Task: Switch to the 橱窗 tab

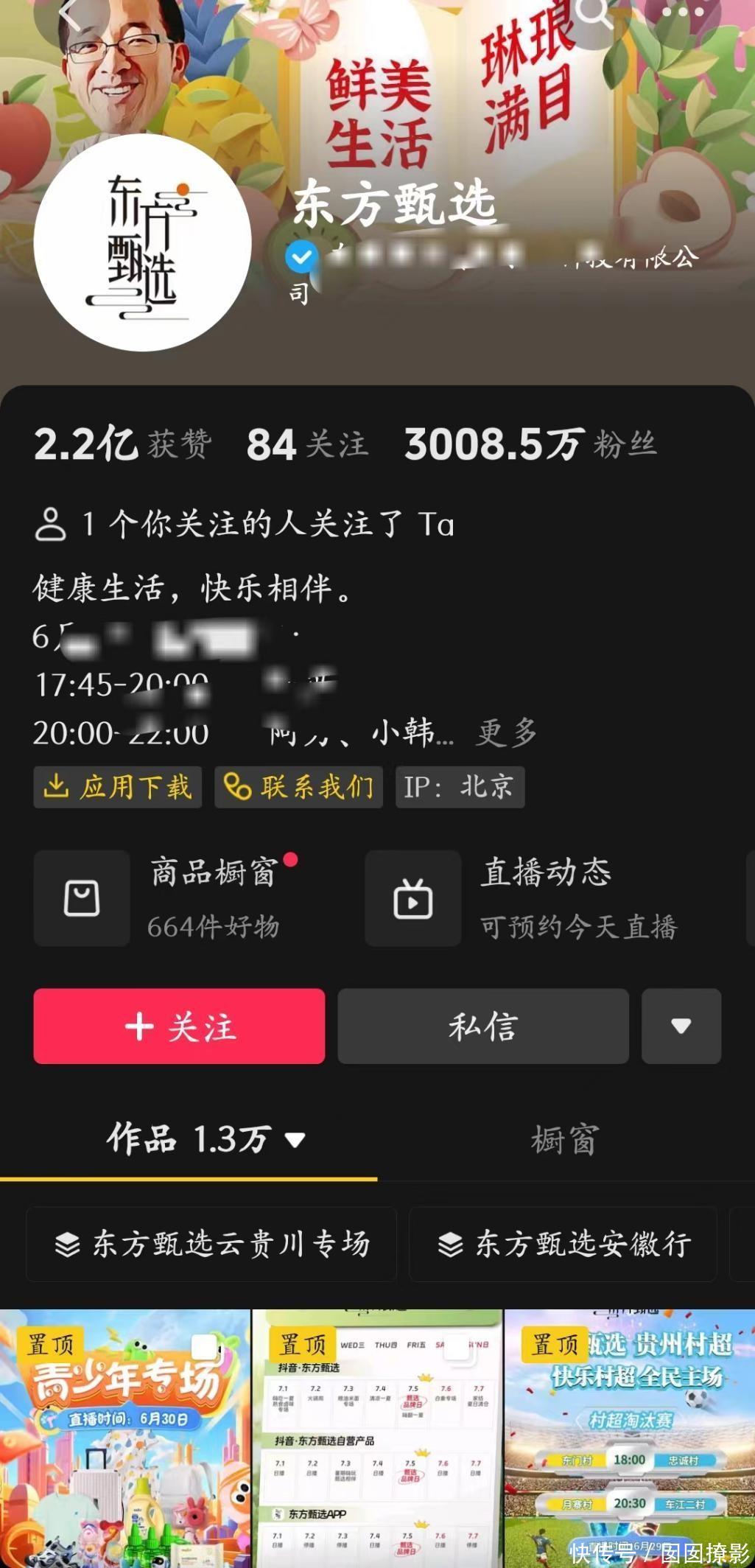Action: pyautogui.click(x=565, y=1139)
